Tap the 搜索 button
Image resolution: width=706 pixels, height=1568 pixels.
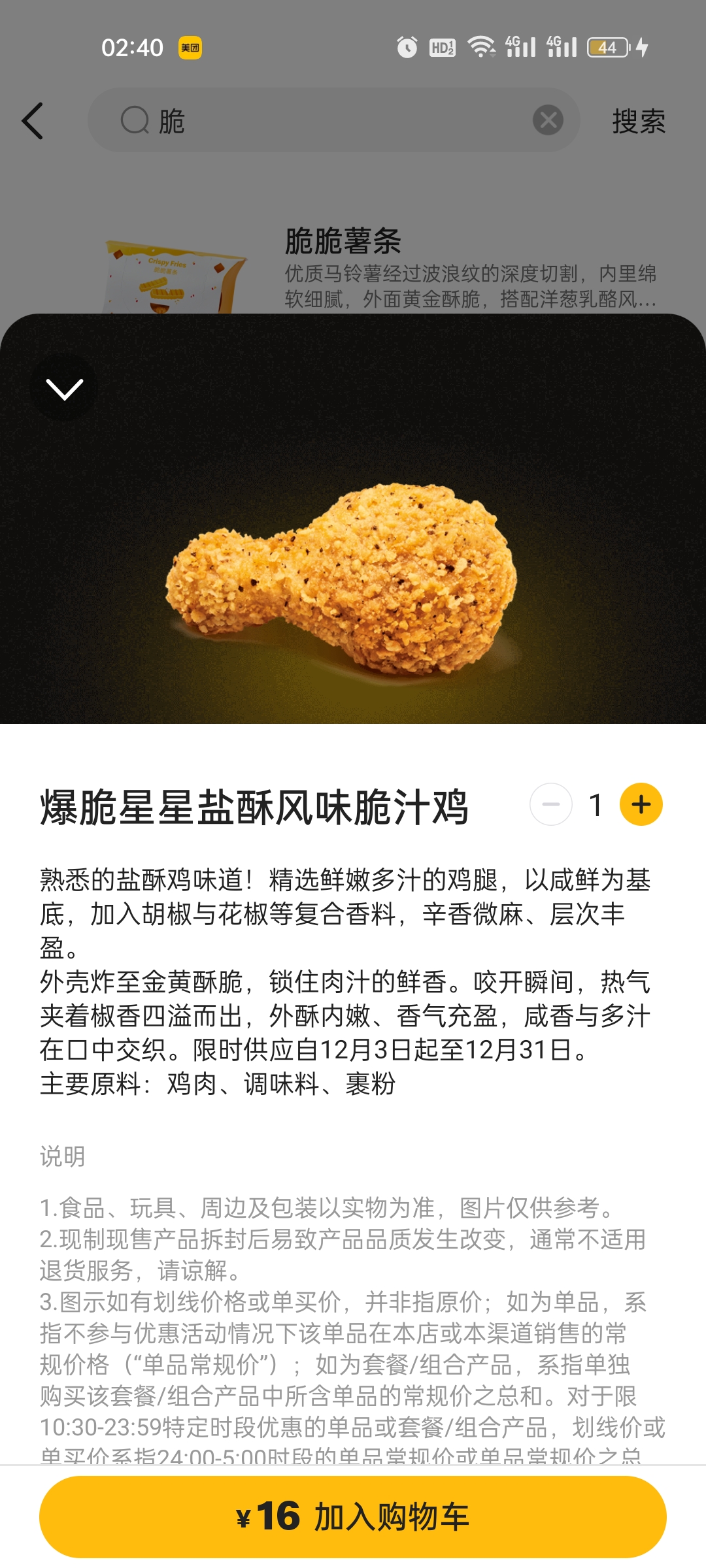639,122
